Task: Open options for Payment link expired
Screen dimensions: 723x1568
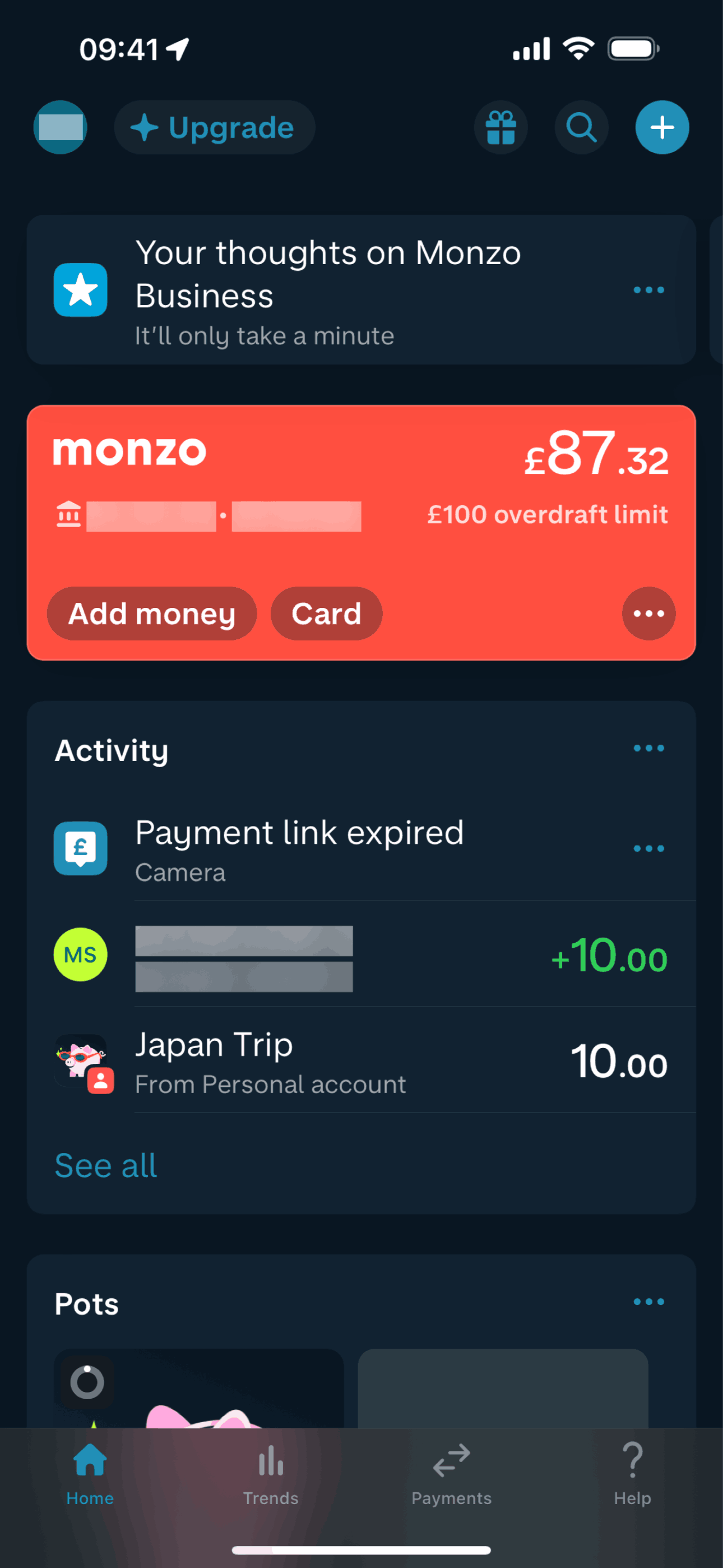Action: tap(648, 848)
